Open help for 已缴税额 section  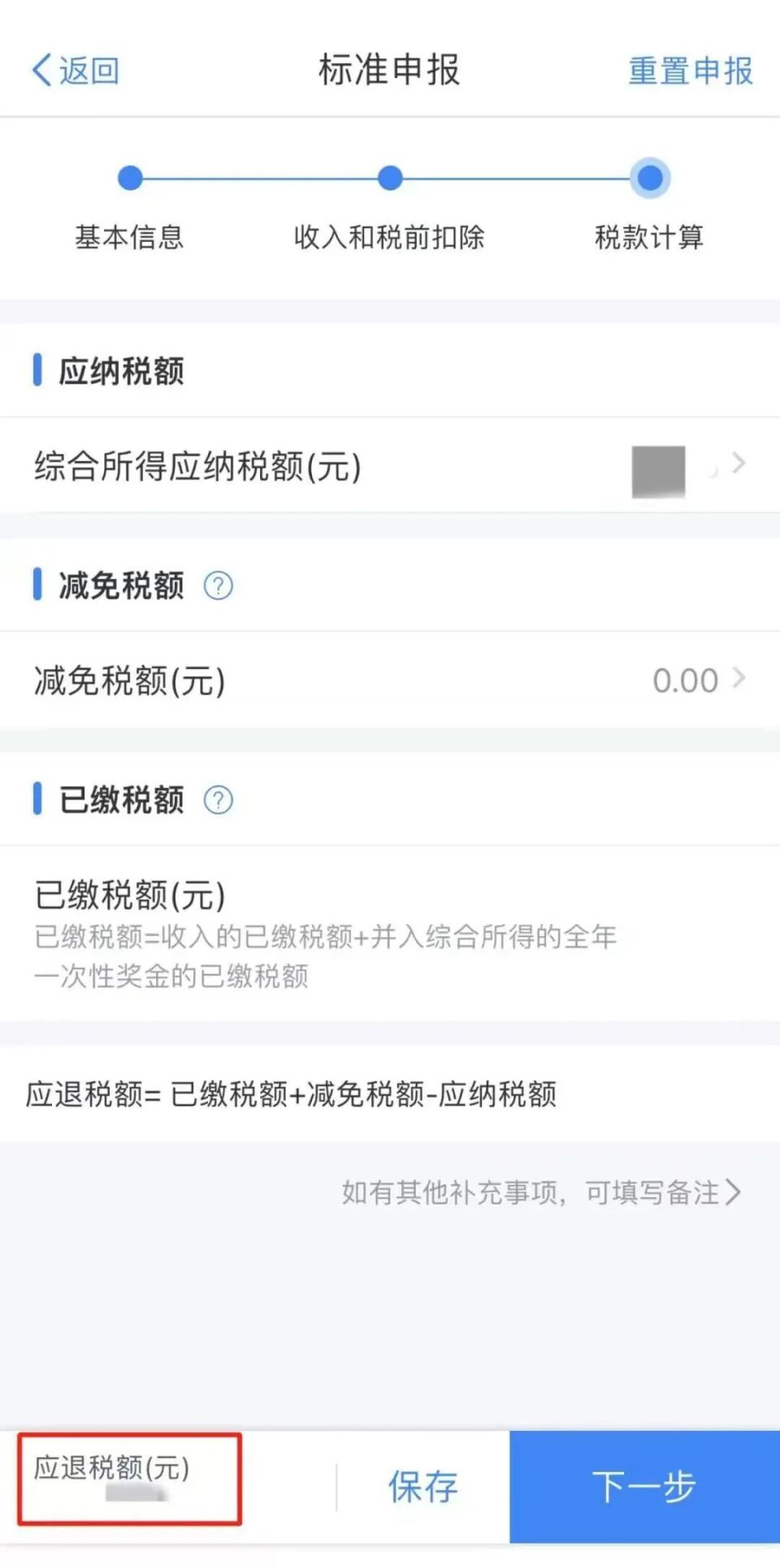(x=218, y=799)
